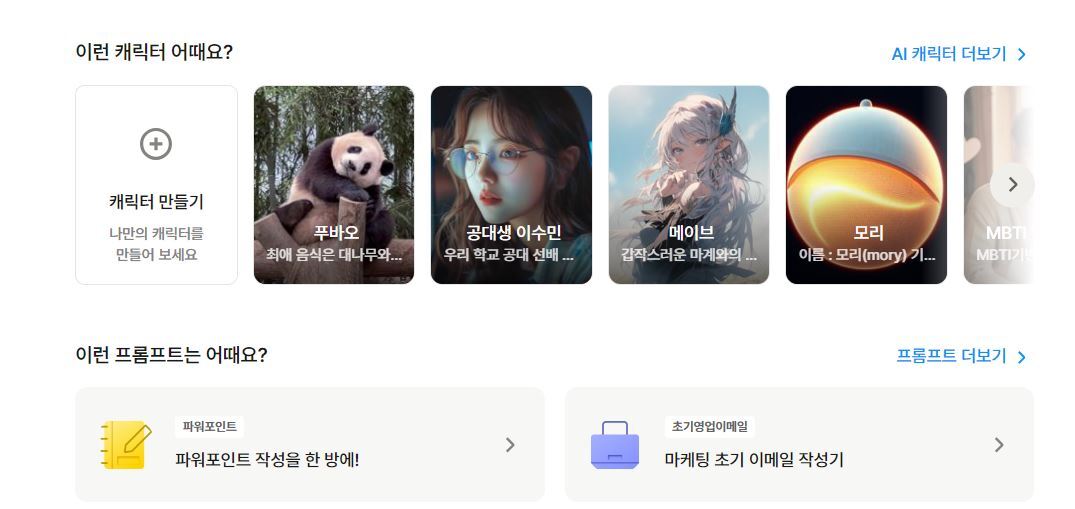Open the 메이브 character card
The image size is (1075, 509).
(688, 185)
